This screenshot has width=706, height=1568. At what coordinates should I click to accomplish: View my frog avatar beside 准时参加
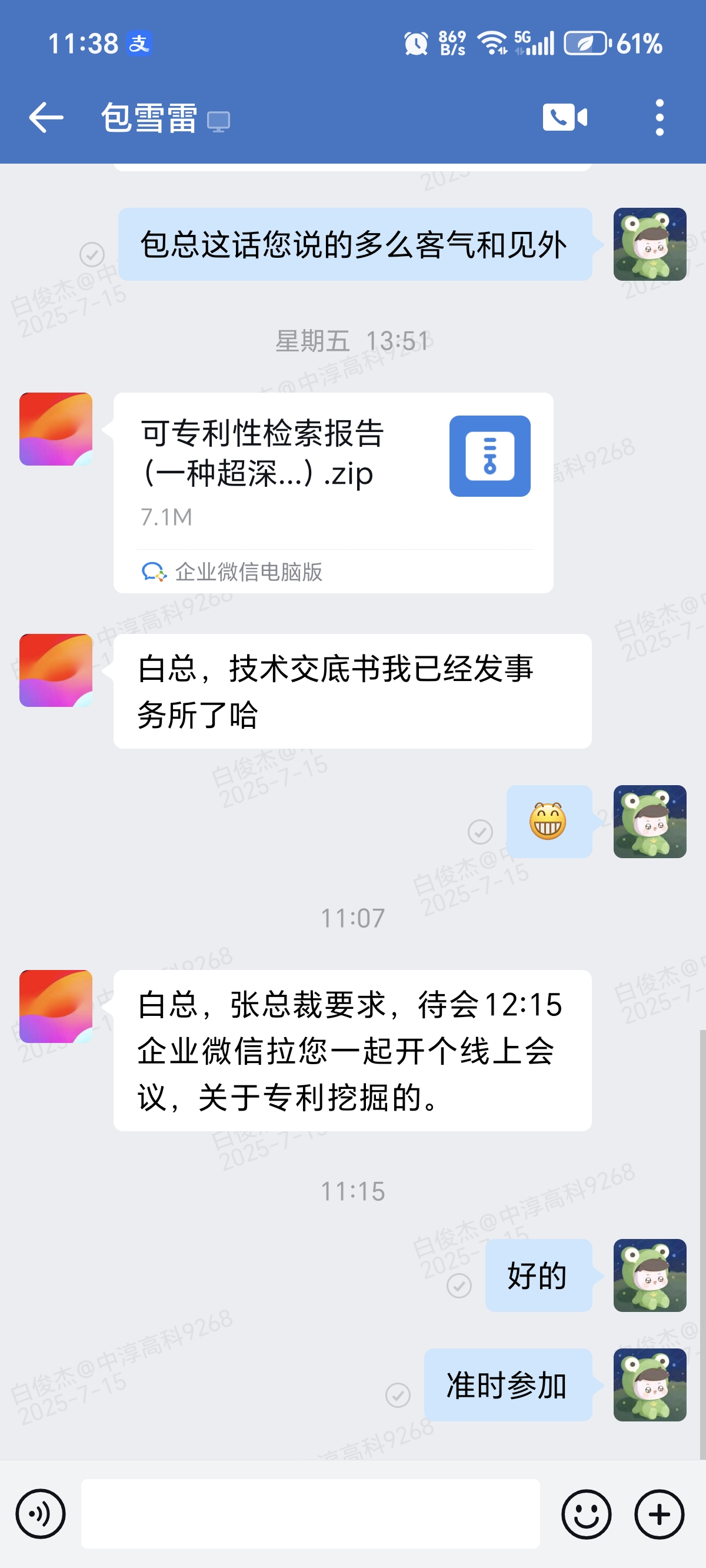(x=650, y=1385)
